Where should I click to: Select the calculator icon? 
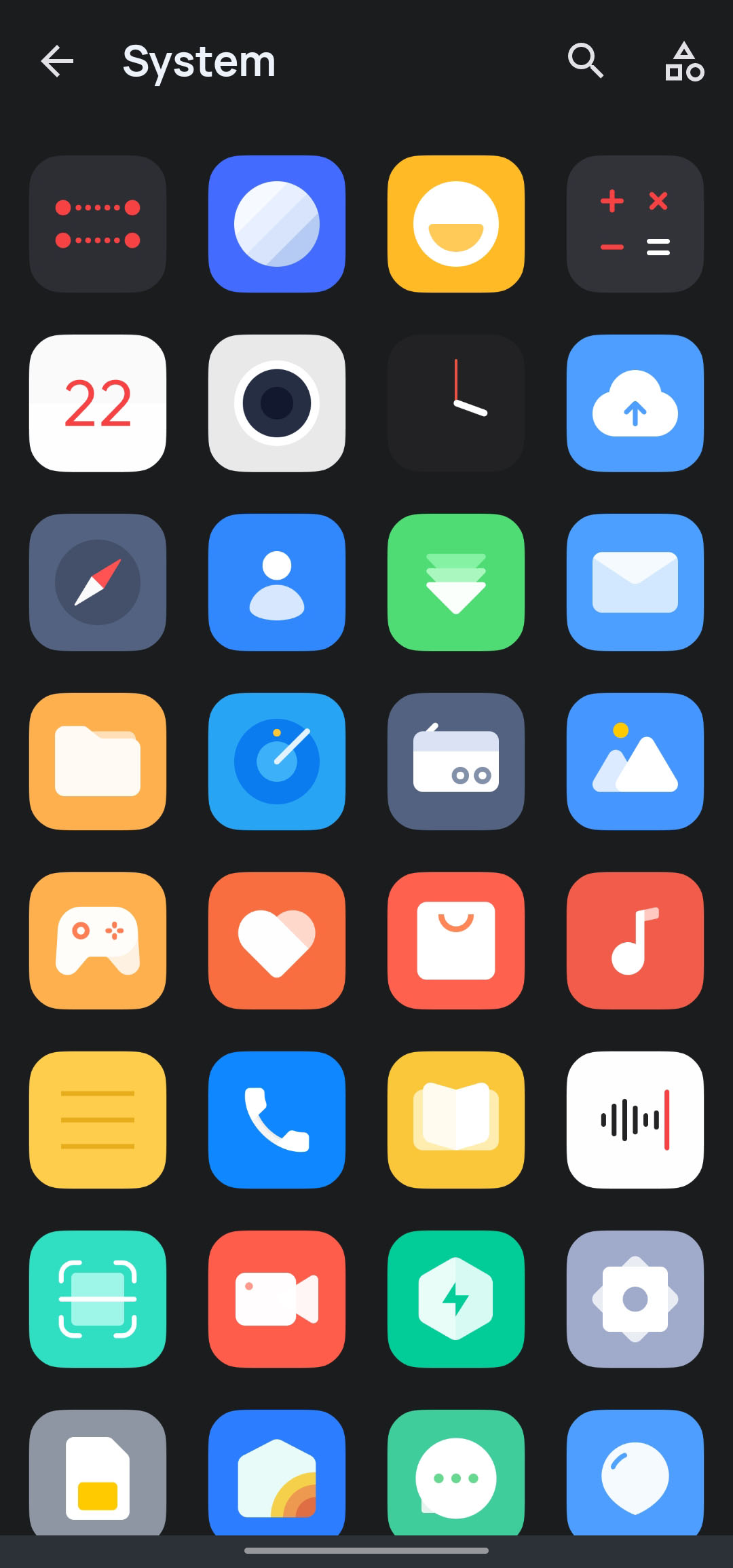coord(635,224)
